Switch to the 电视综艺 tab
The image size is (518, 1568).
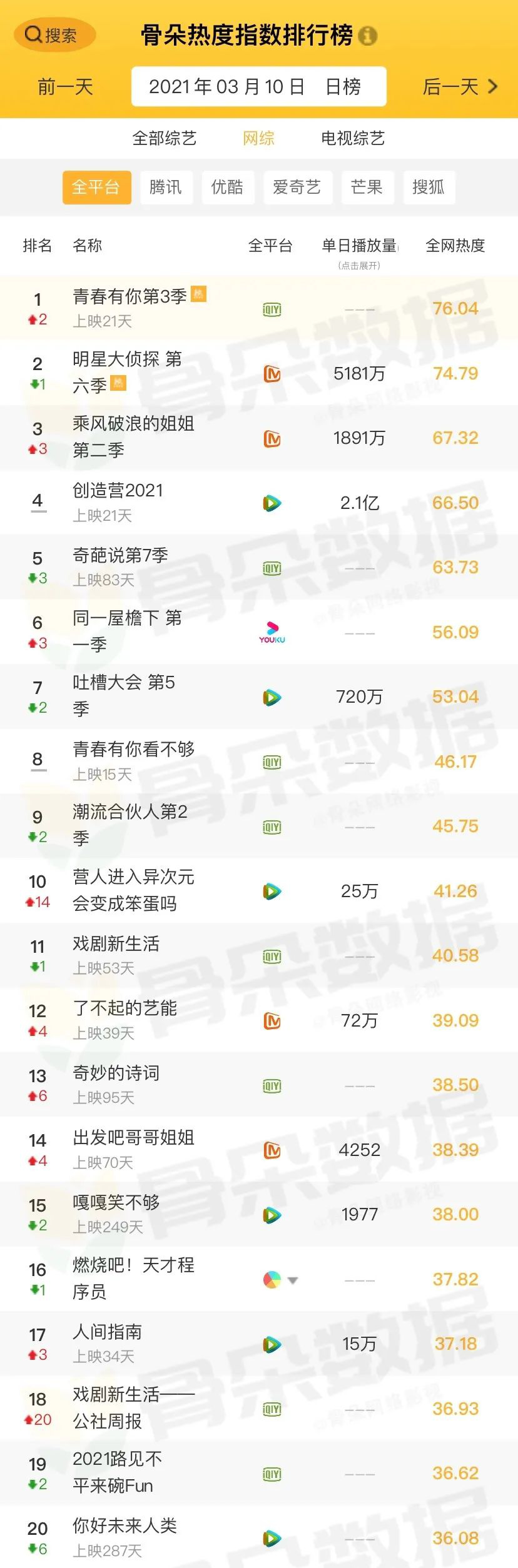tap(352, 138)
